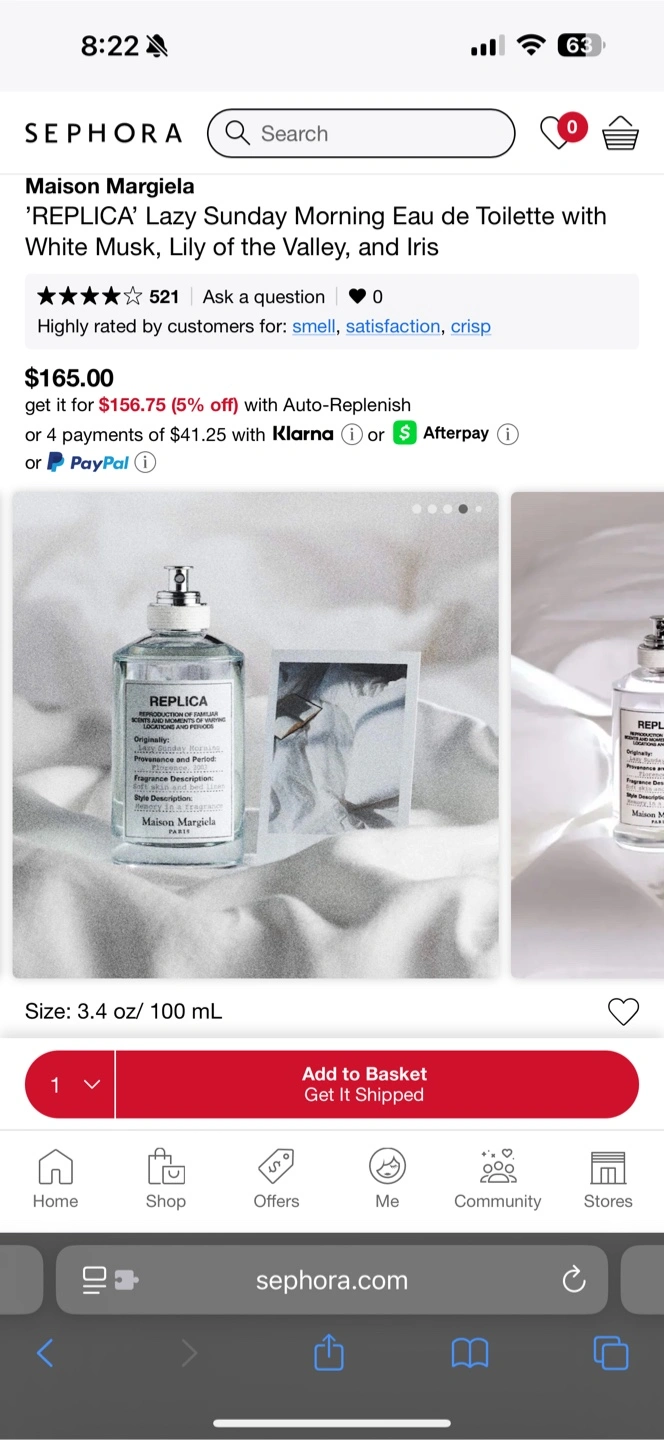This screenshot has width=664, height=1440.
Task: Tap Ask a question
Action: (264, 297)
